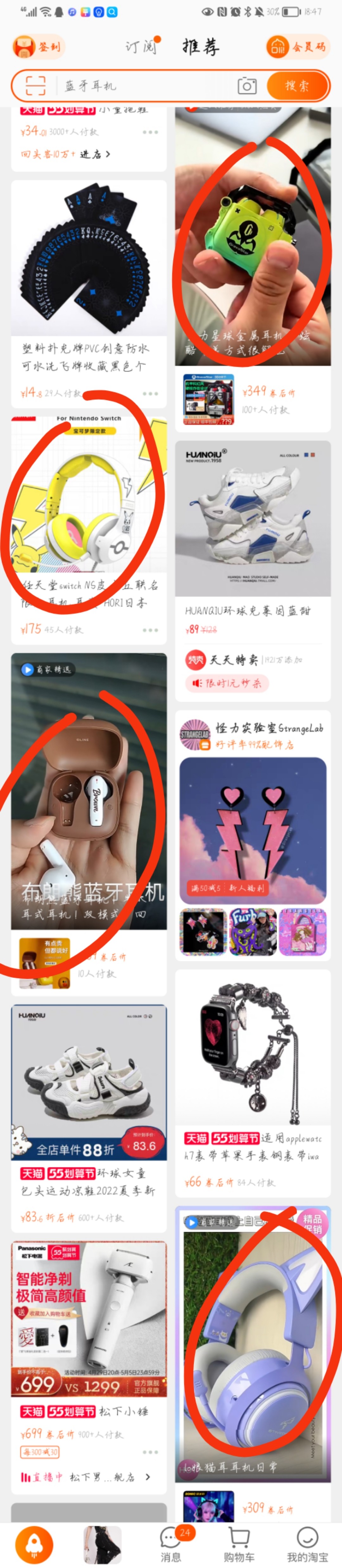Open the 布朗熊蓝牙耳机 video card
This screenshot has height=1568, width=342.
(88, 791)
